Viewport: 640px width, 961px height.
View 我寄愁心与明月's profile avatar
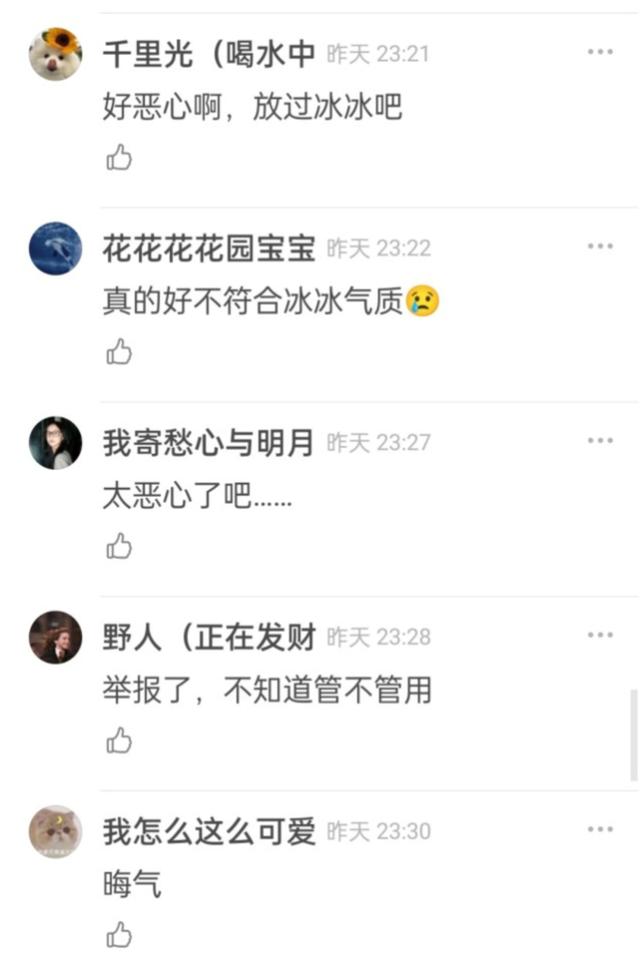(56, 443)
